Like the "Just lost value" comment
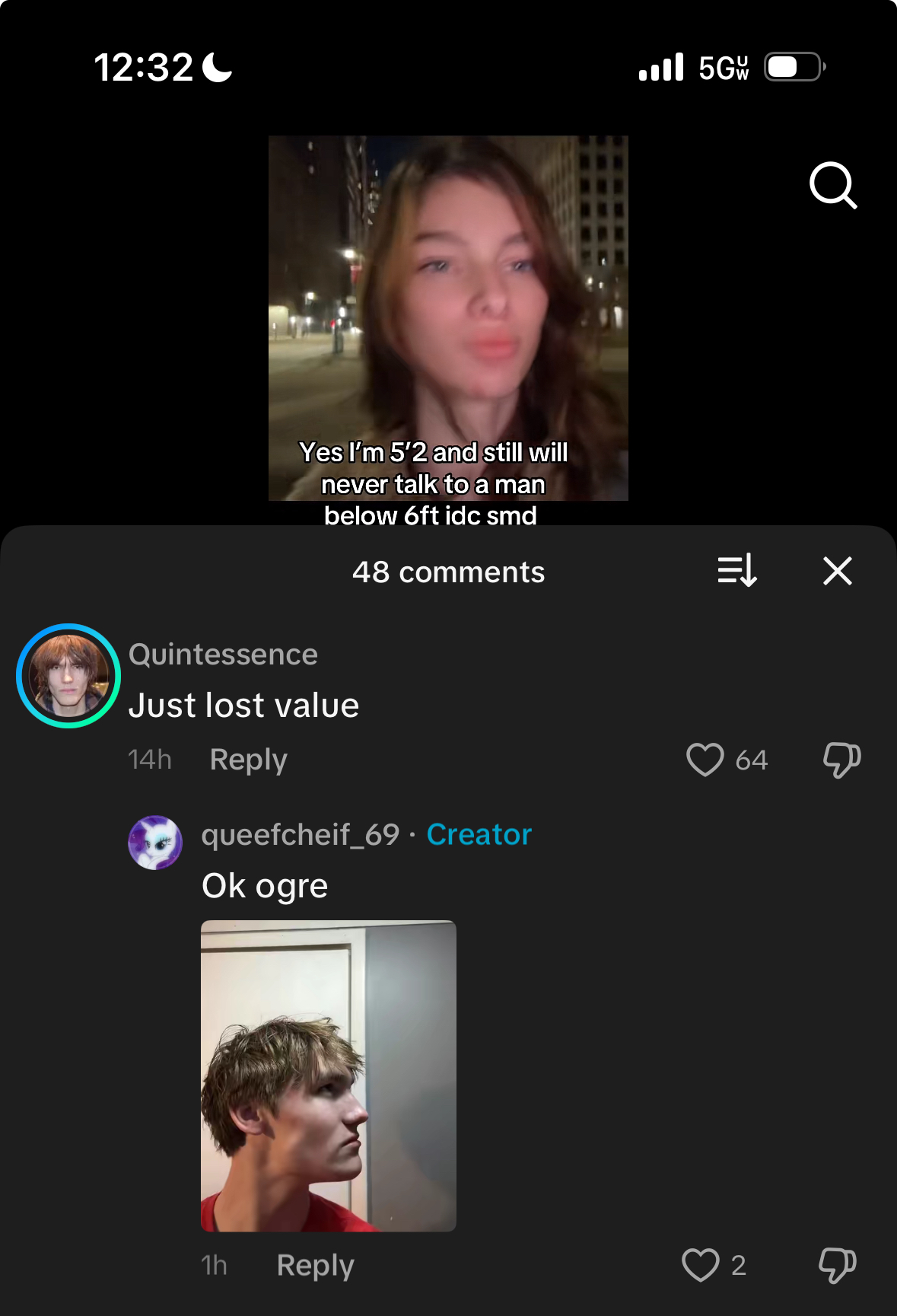The width and height of the screenshot is (897, 1316). [705, 760]
